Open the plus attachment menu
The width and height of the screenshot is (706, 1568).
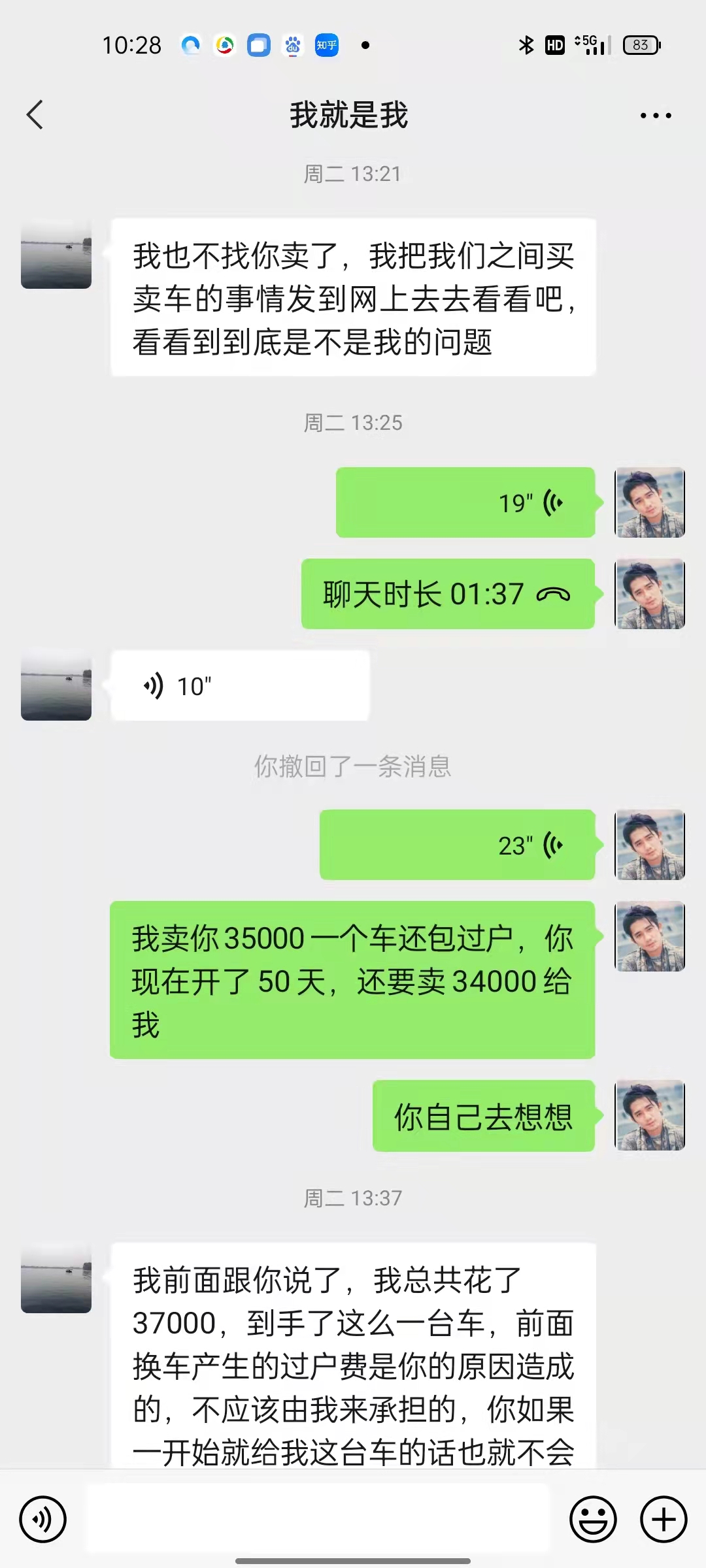(663, 1520)
